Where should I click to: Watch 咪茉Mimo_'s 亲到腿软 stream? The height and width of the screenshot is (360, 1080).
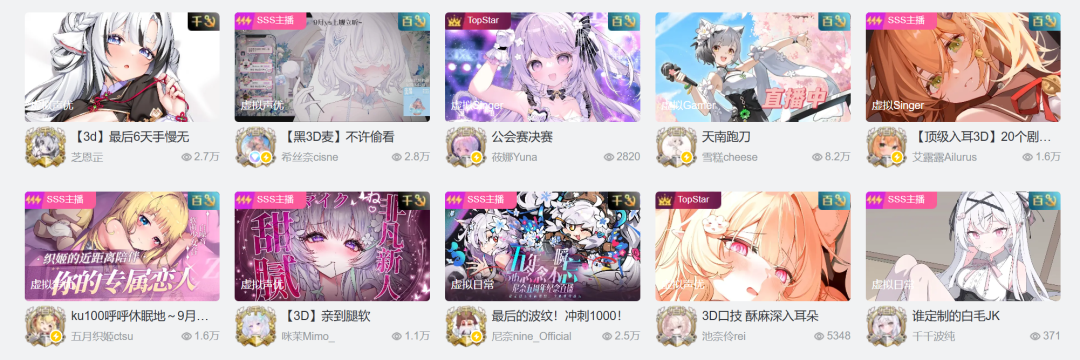point(332,246)
